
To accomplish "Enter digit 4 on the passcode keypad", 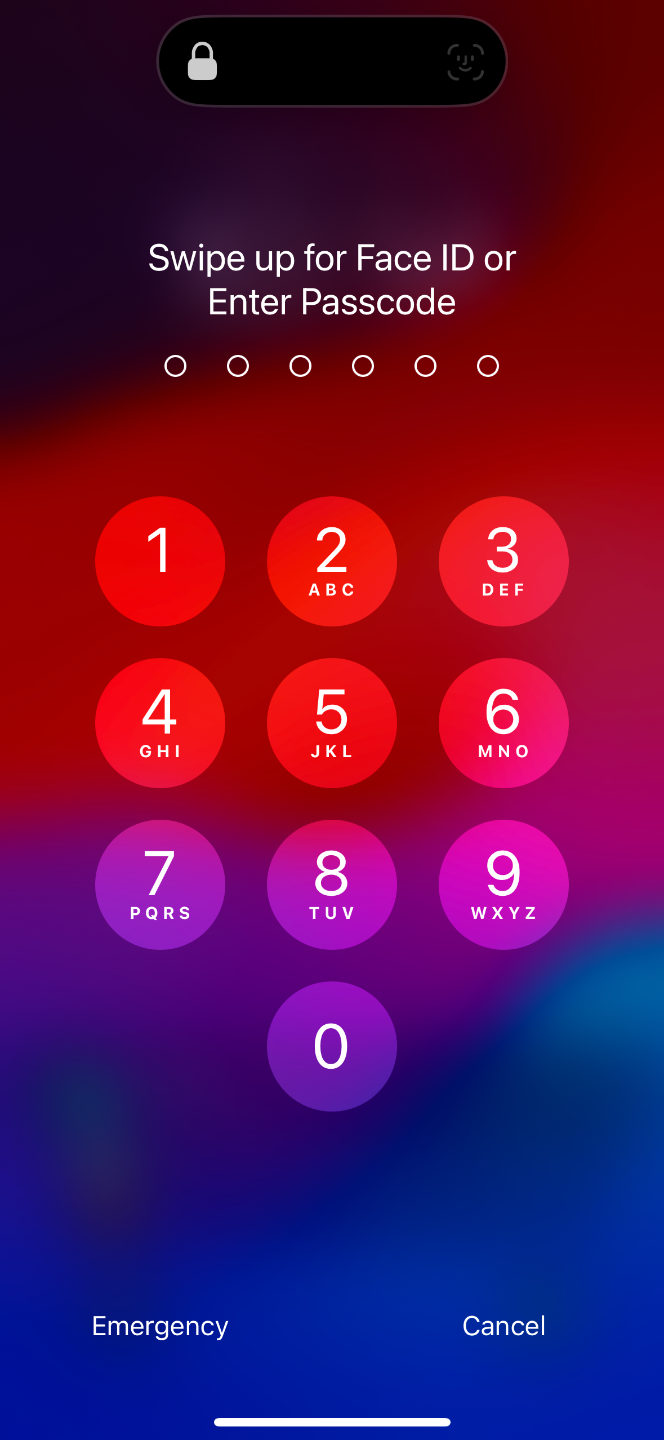I will (160, 723).
